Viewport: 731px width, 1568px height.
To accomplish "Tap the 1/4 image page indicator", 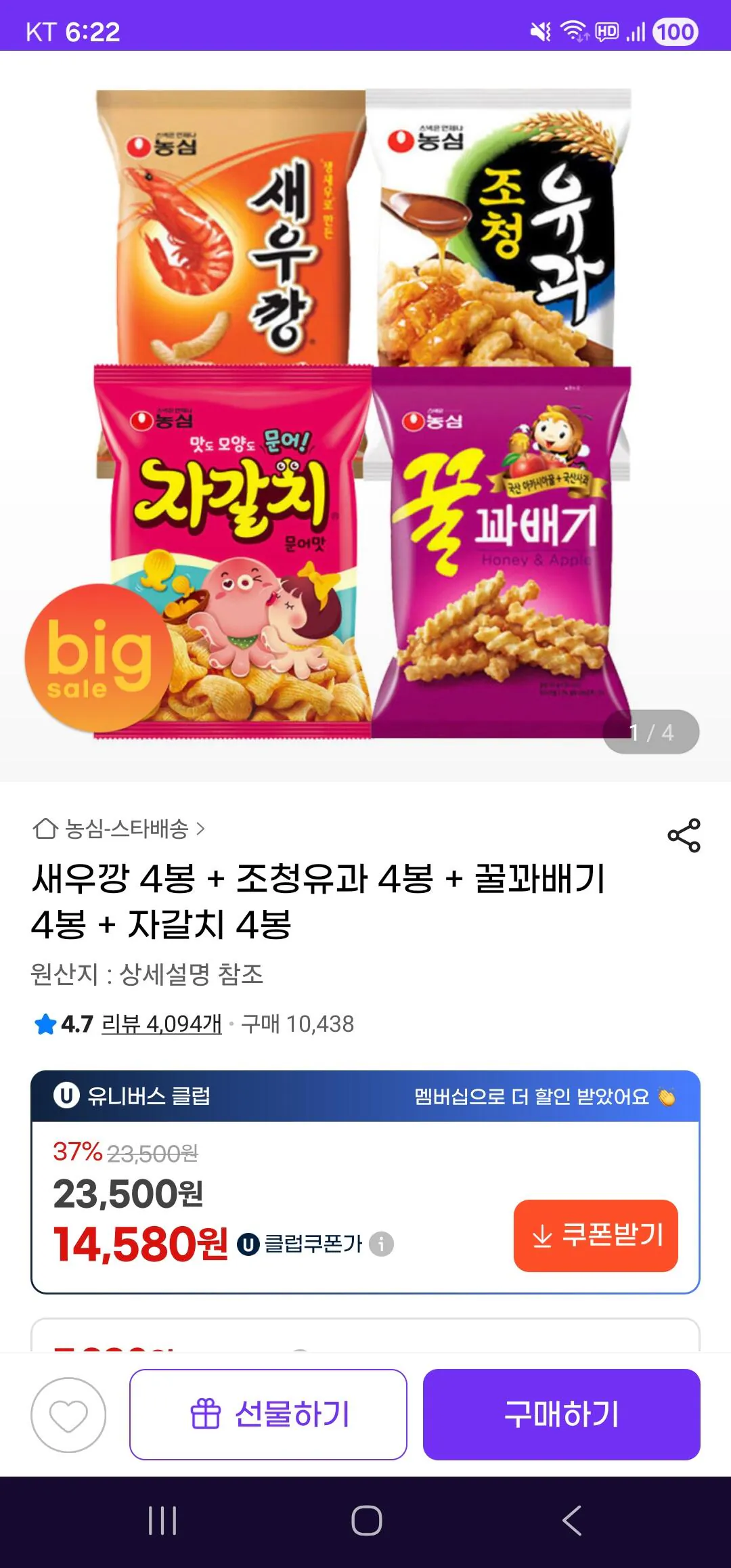I will click(651, 731).
